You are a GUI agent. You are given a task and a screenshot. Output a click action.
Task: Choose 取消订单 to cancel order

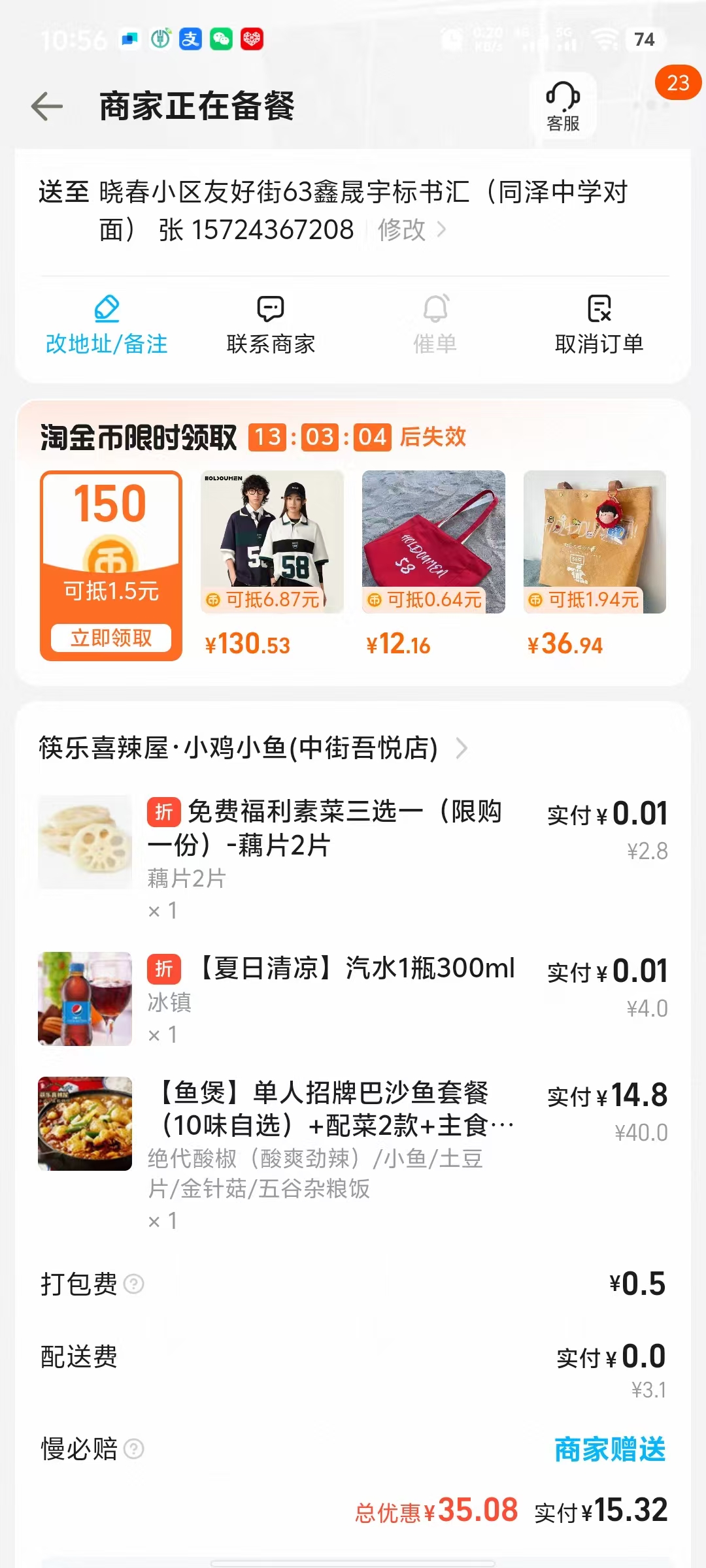(x=599, y=325)
